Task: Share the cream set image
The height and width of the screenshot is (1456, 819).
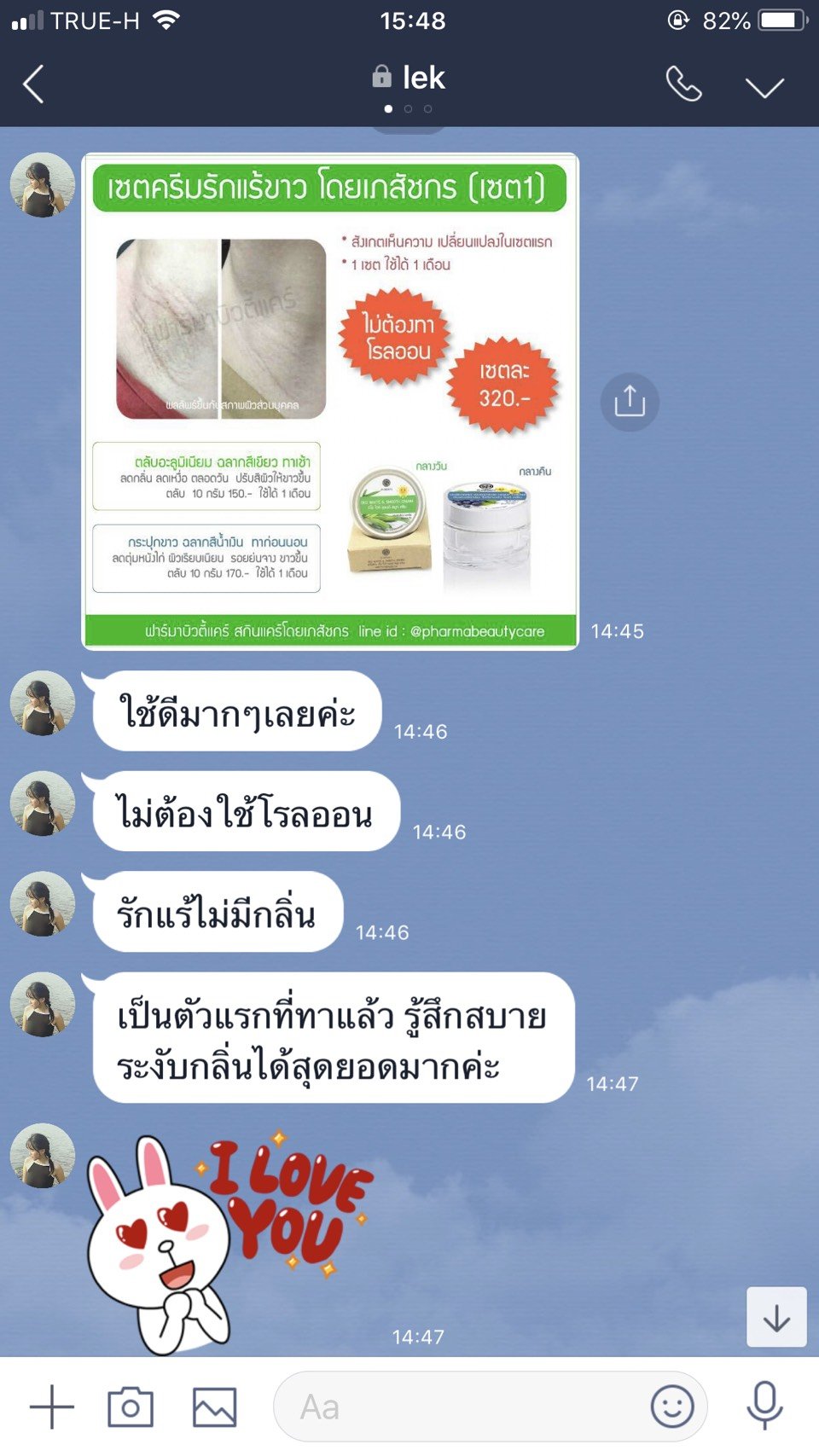Action: 630,401
